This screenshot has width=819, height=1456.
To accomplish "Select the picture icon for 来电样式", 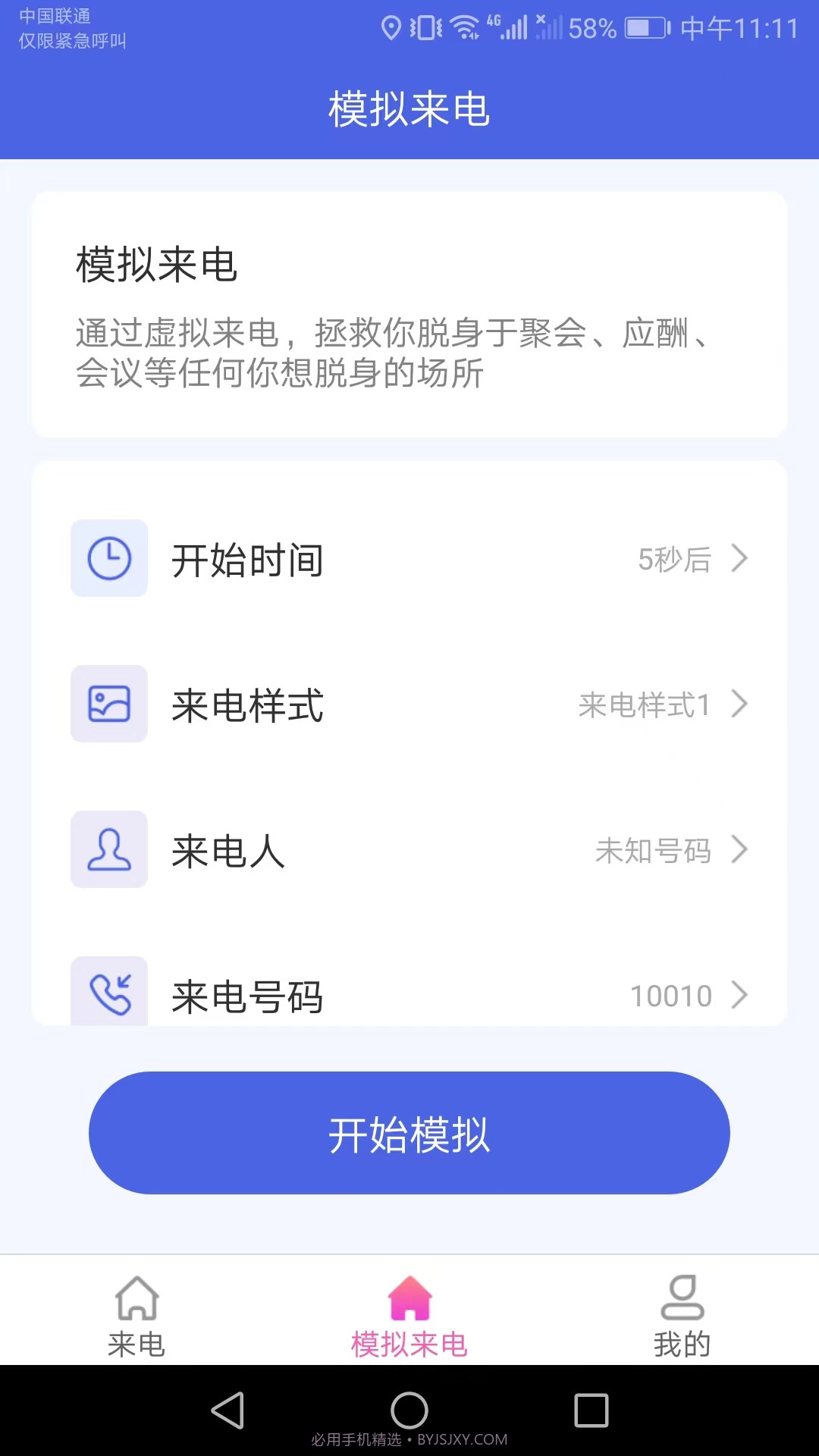I will pos(108,704).
